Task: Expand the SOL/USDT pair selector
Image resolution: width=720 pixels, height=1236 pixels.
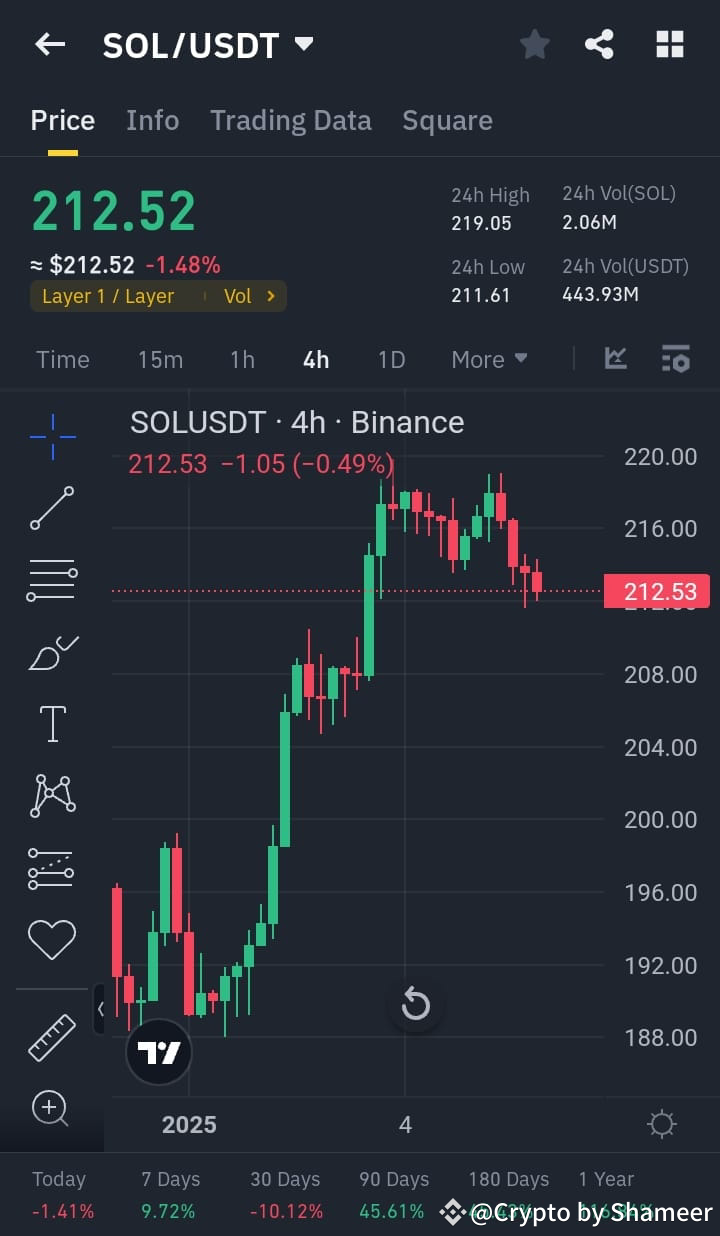Action: tap(304, 44)
